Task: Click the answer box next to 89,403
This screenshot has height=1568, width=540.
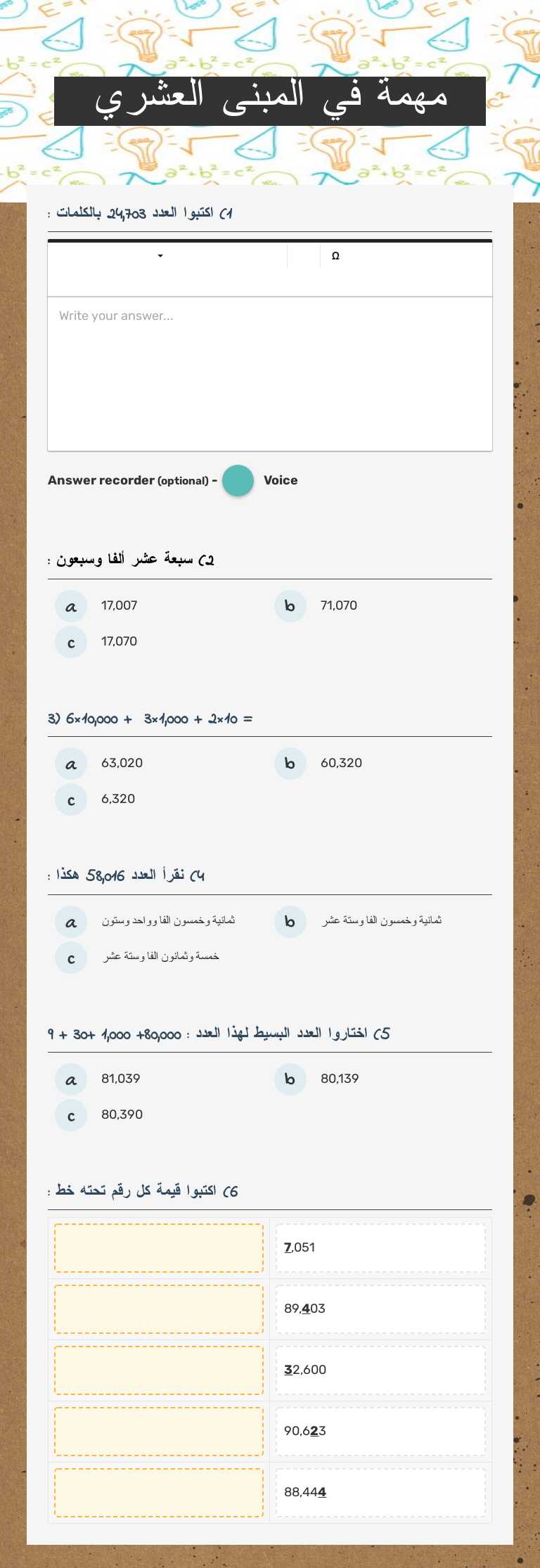Action: point(157,1309)
